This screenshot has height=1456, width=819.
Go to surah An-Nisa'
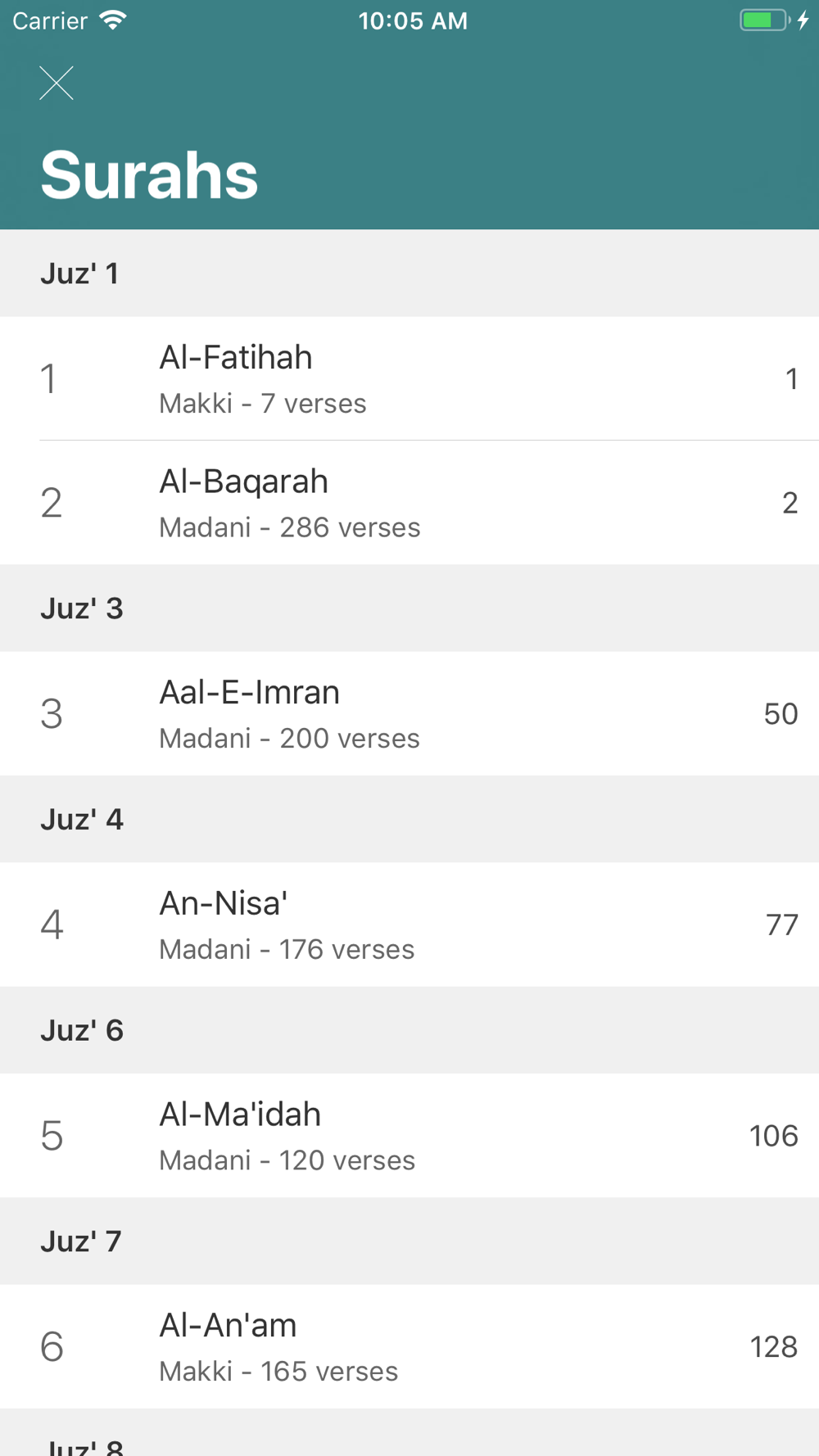pos(409,925)
